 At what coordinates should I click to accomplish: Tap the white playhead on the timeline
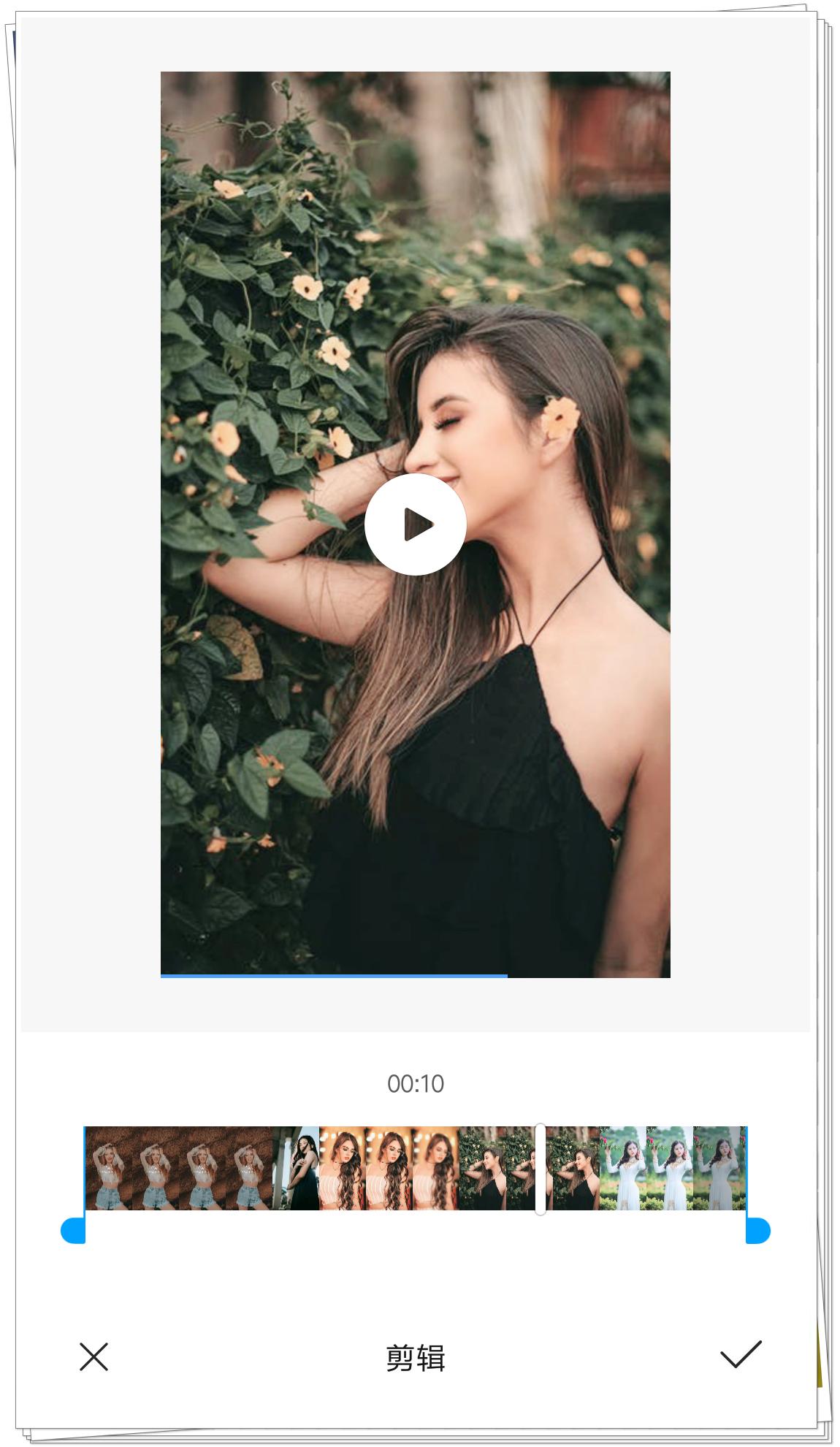click(x=540, y=1169)
